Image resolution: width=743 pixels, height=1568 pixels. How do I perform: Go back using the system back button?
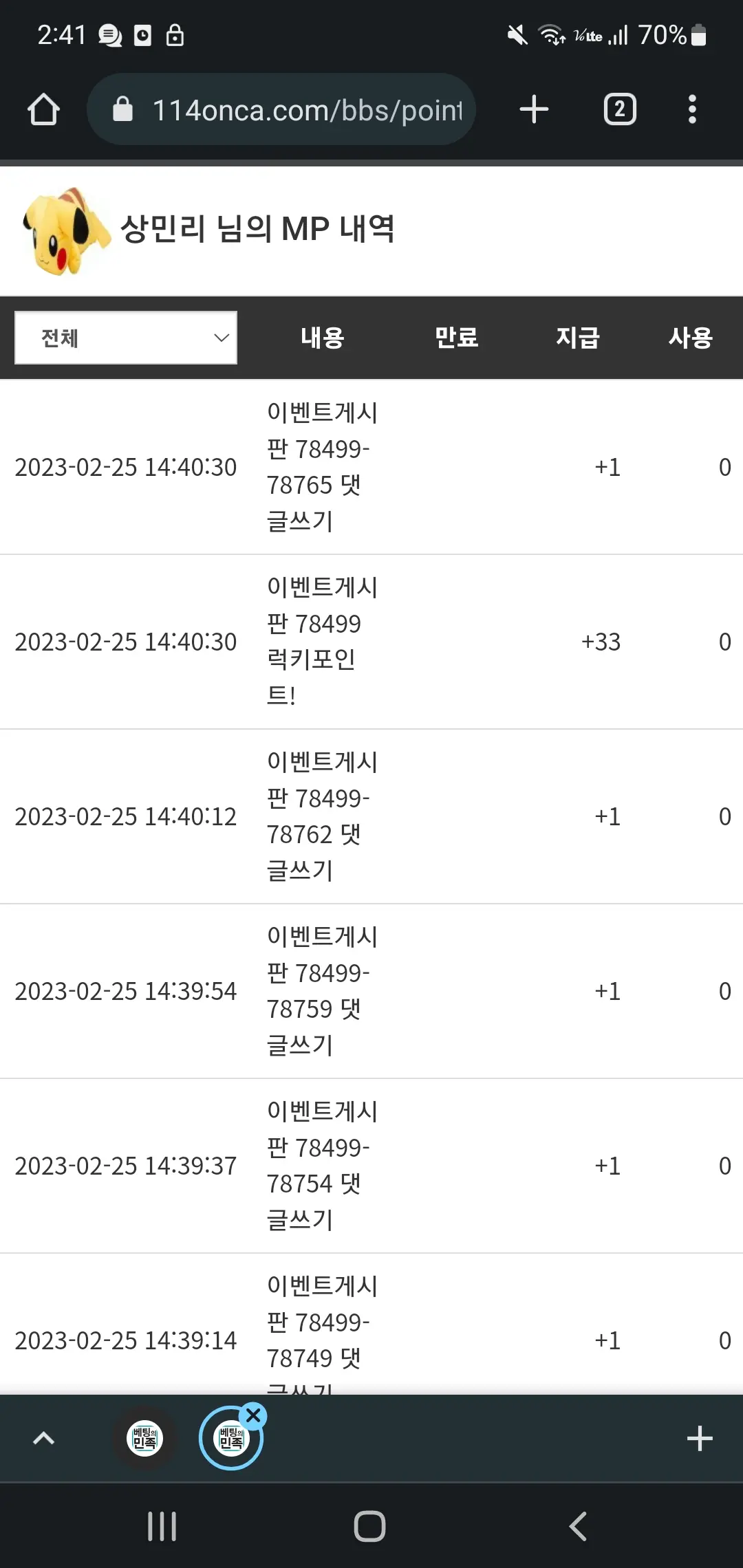pyautogui.click(x=579, y=1526)
